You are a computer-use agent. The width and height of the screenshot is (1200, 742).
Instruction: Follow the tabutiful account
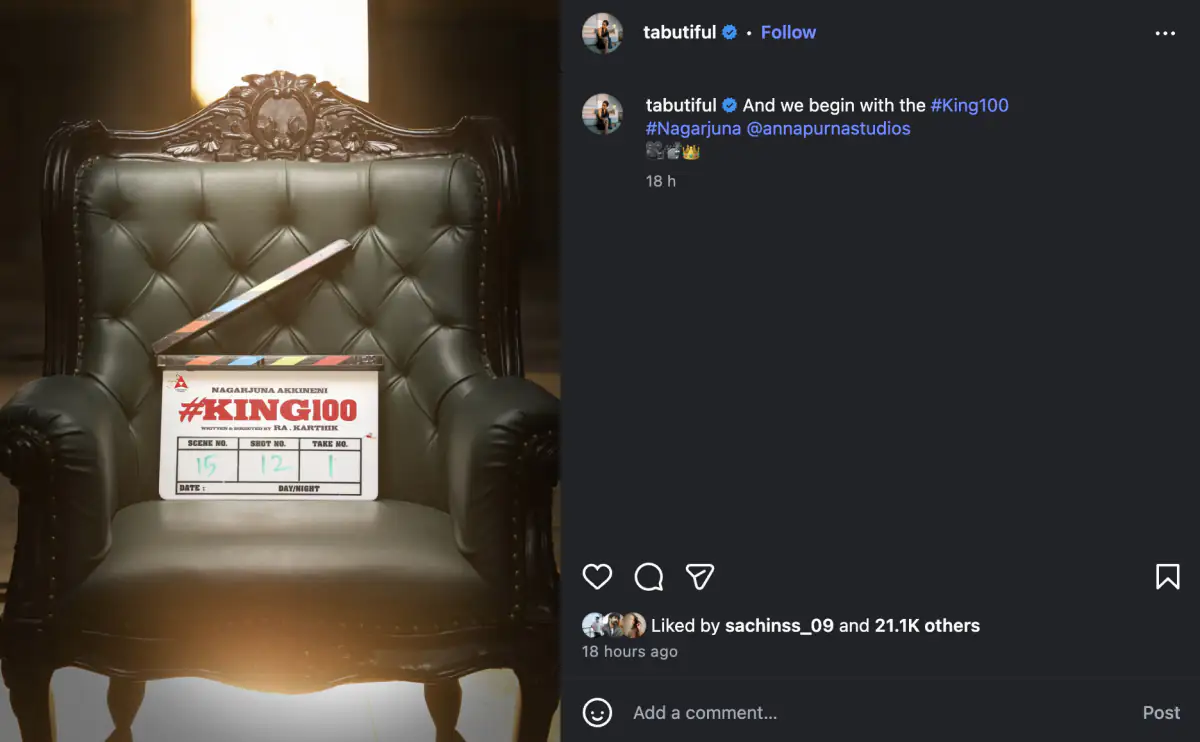(x=788, y=32)
